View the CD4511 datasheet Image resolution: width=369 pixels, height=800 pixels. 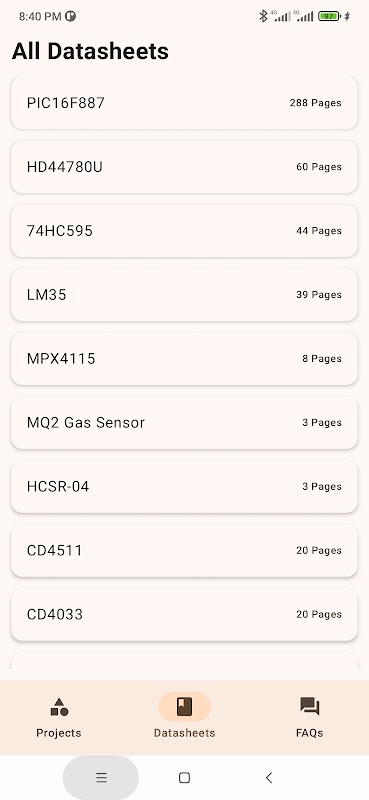tap(184, 551)
